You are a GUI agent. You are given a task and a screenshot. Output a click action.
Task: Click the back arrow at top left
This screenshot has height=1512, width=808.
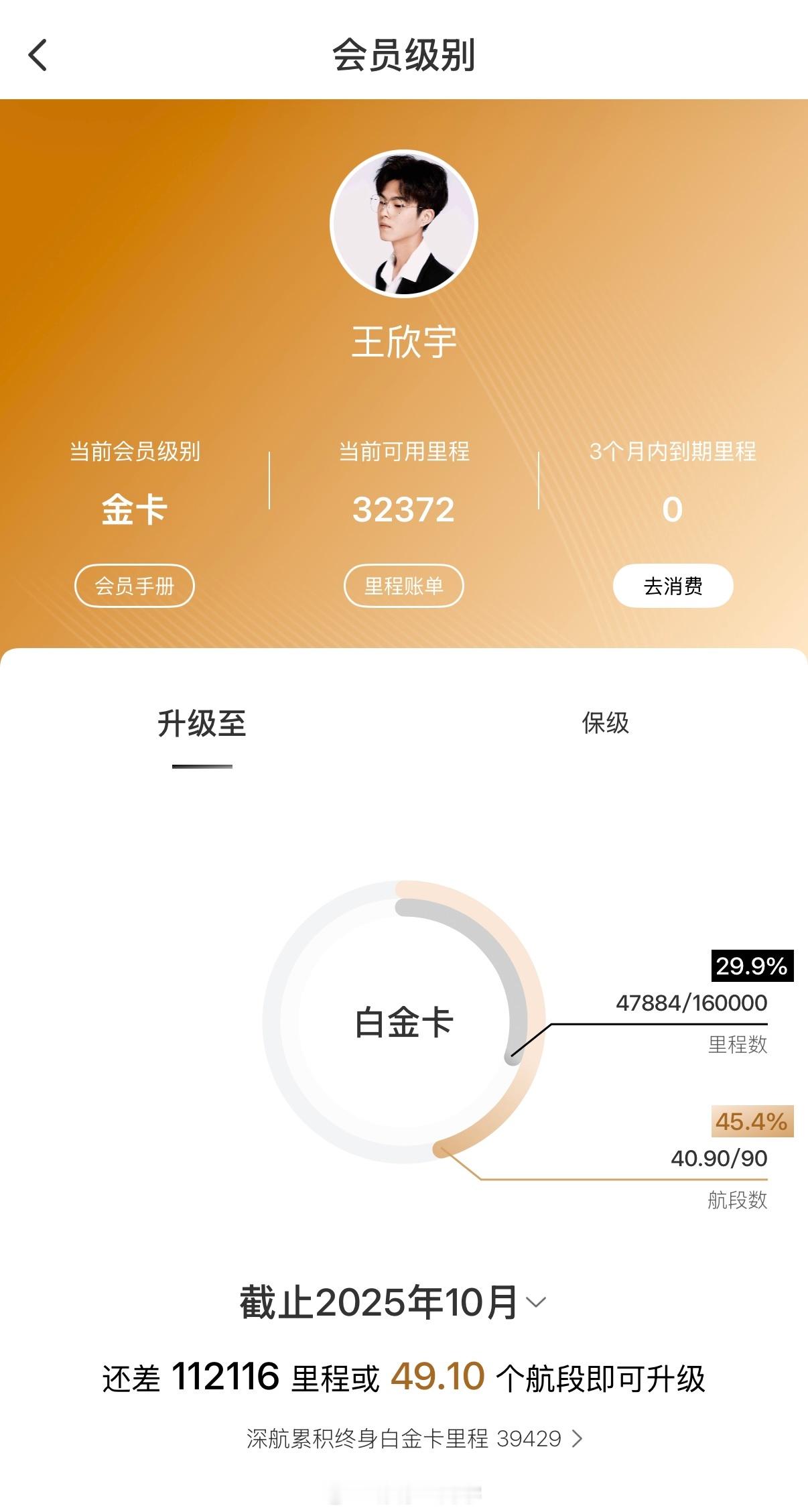38,56
